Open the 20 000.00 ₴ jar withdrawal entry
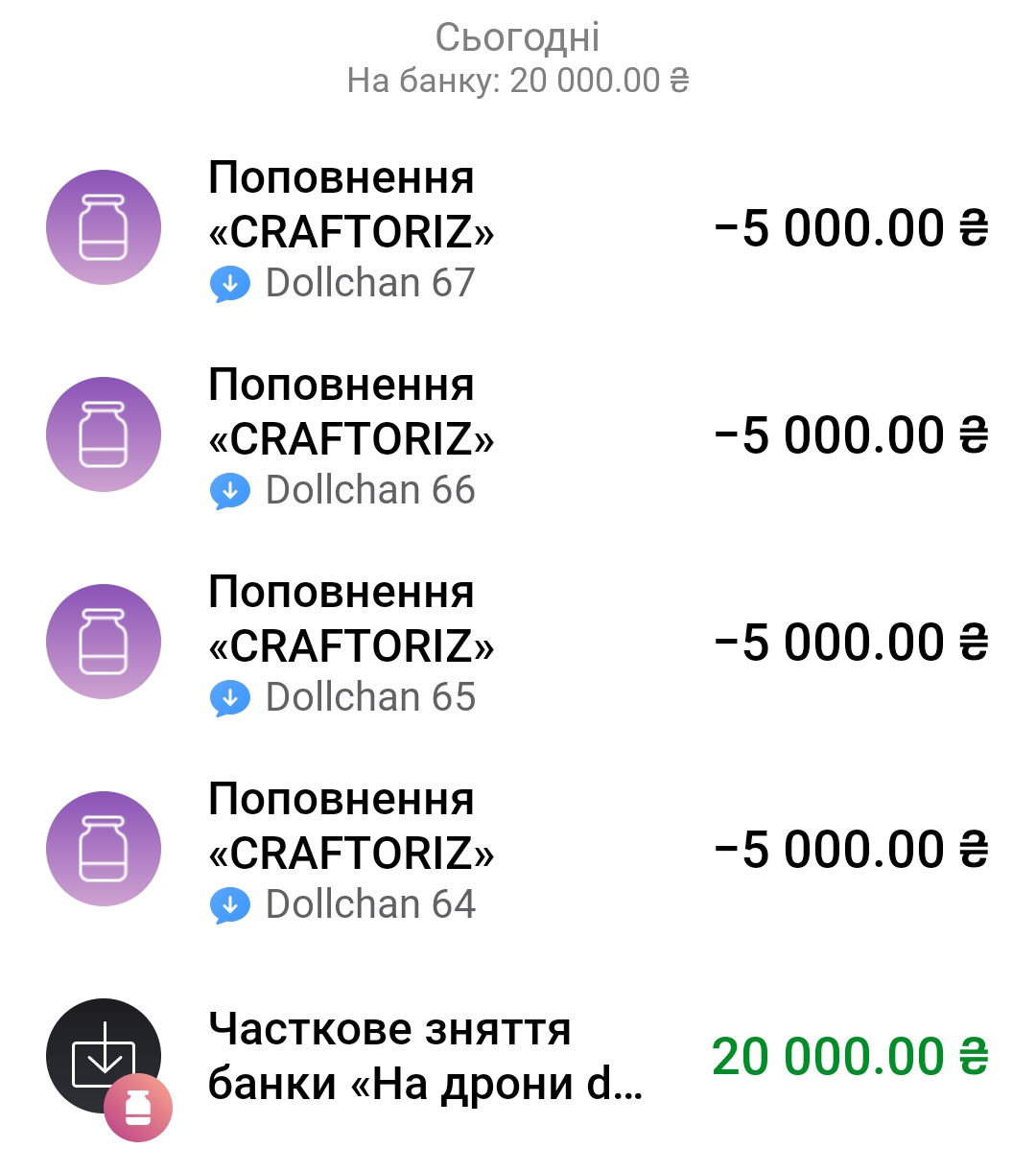The image size is (1036, 1171). 518,1057
